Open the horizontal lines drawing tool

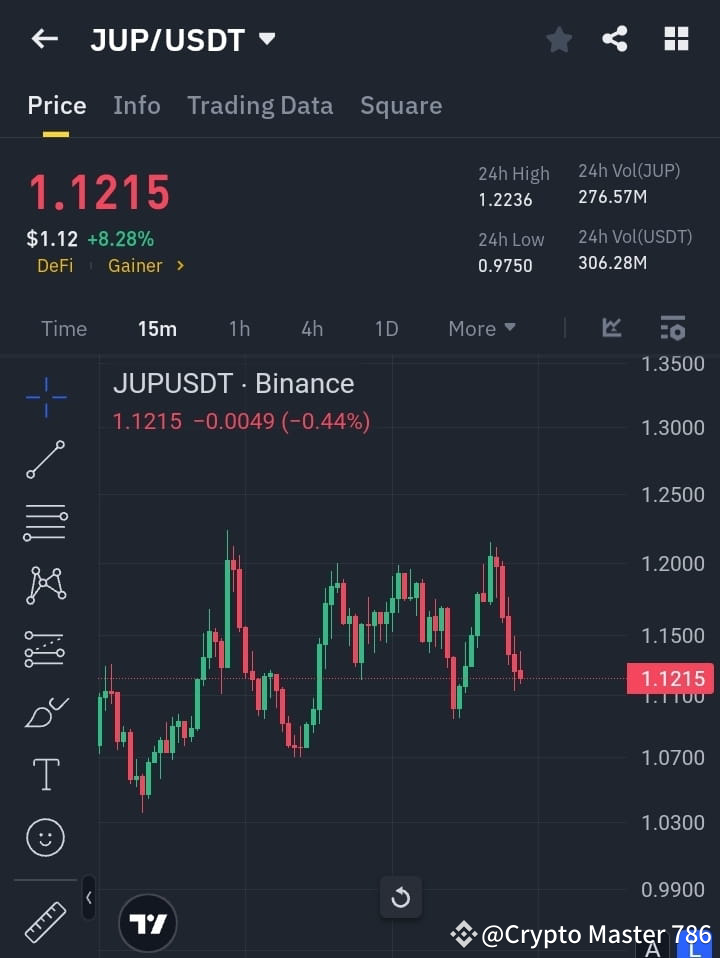click(x=45, y=523)
